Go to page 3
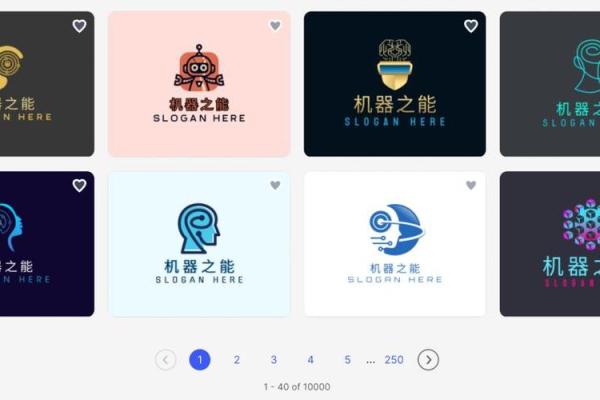 pyautogui.click(x=273, y=360)
